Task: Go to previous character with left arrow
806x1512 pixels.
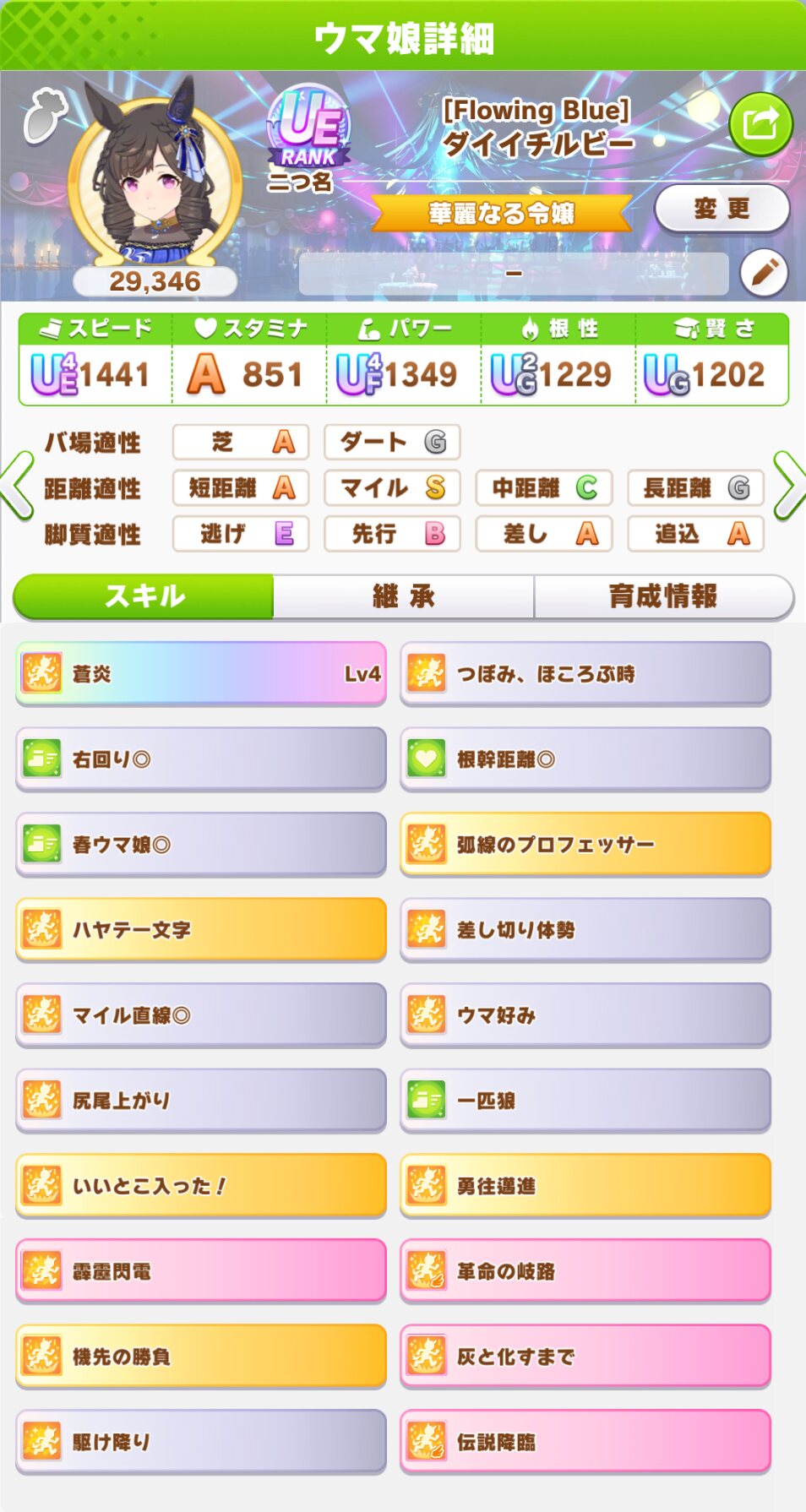Action: coord(18,486)
